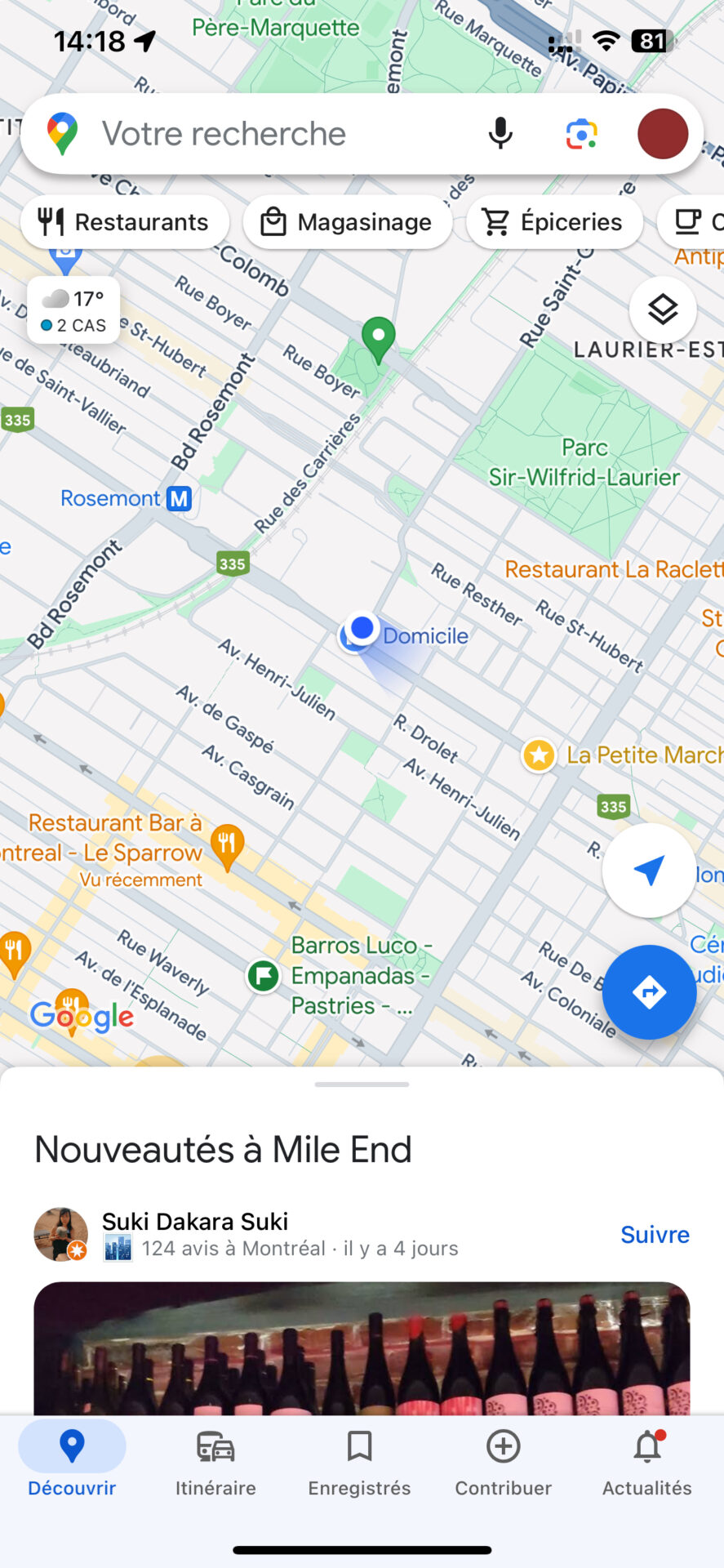Follow Suki Dakara Suki
The width and height of the screenshot is (724, 1568).
click(x=654, y=1234)
